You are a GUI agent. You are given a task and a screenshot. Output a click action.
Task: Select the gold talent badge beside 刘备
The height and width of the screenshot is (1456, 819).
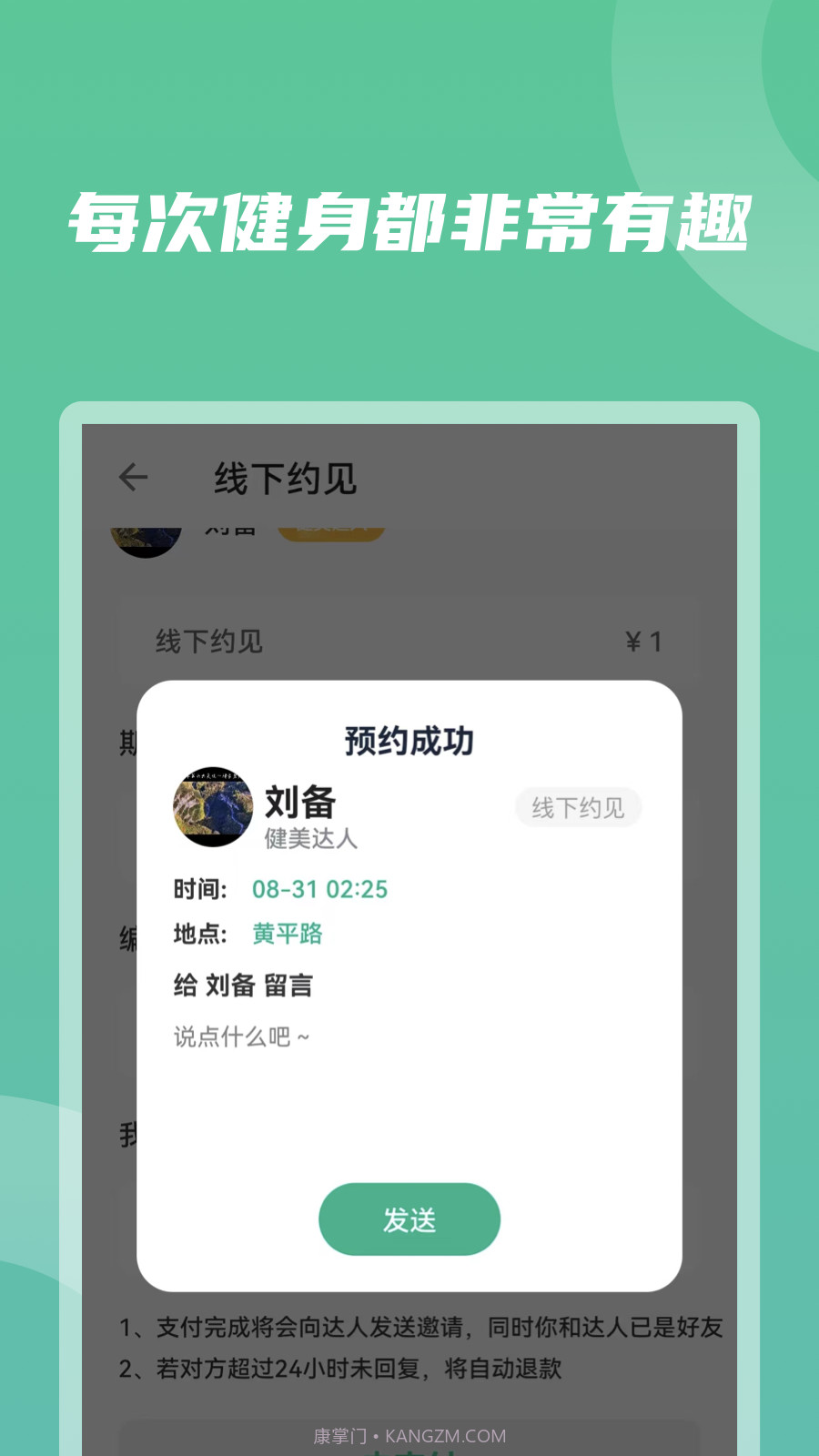click(x=332, y=526)
